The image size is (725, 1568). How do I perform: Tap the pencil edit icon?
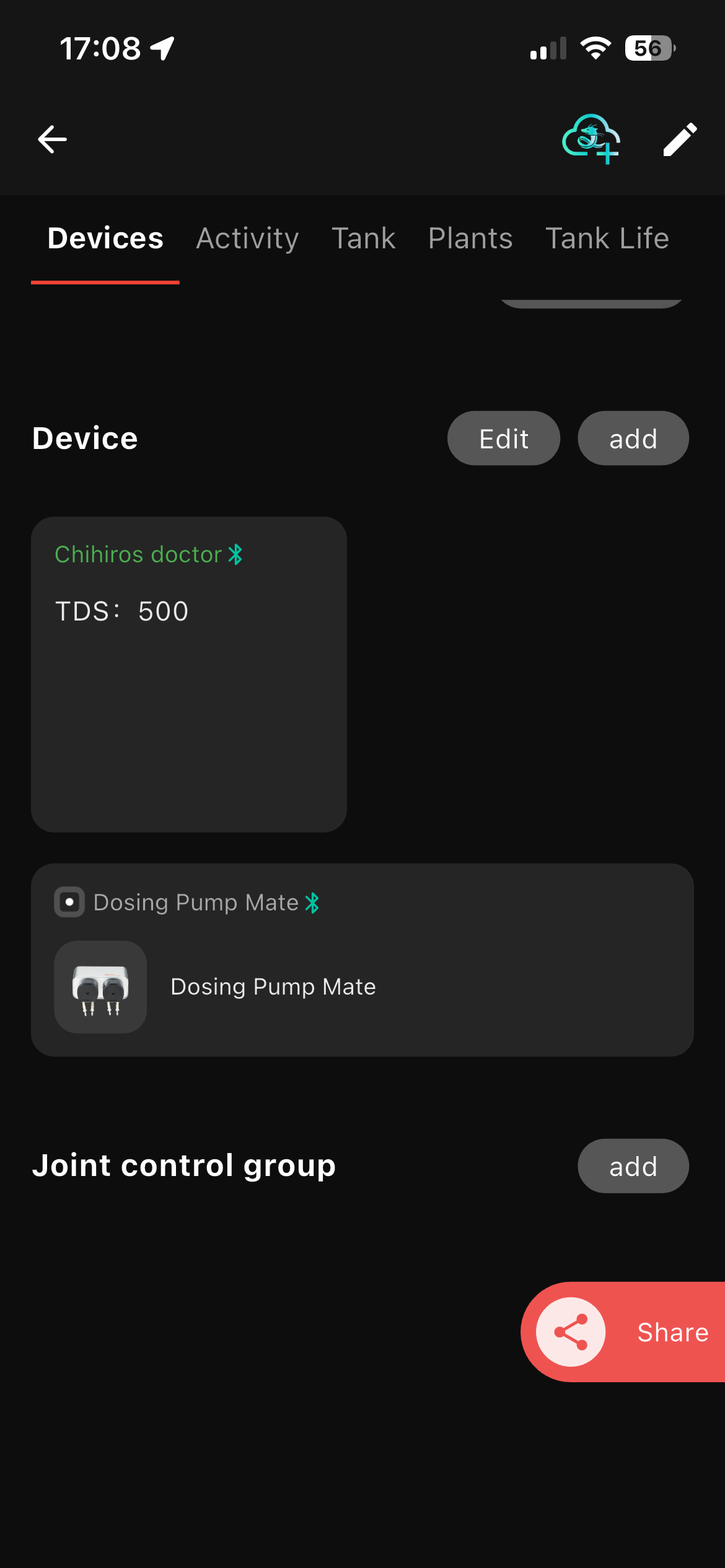[680, 139]
